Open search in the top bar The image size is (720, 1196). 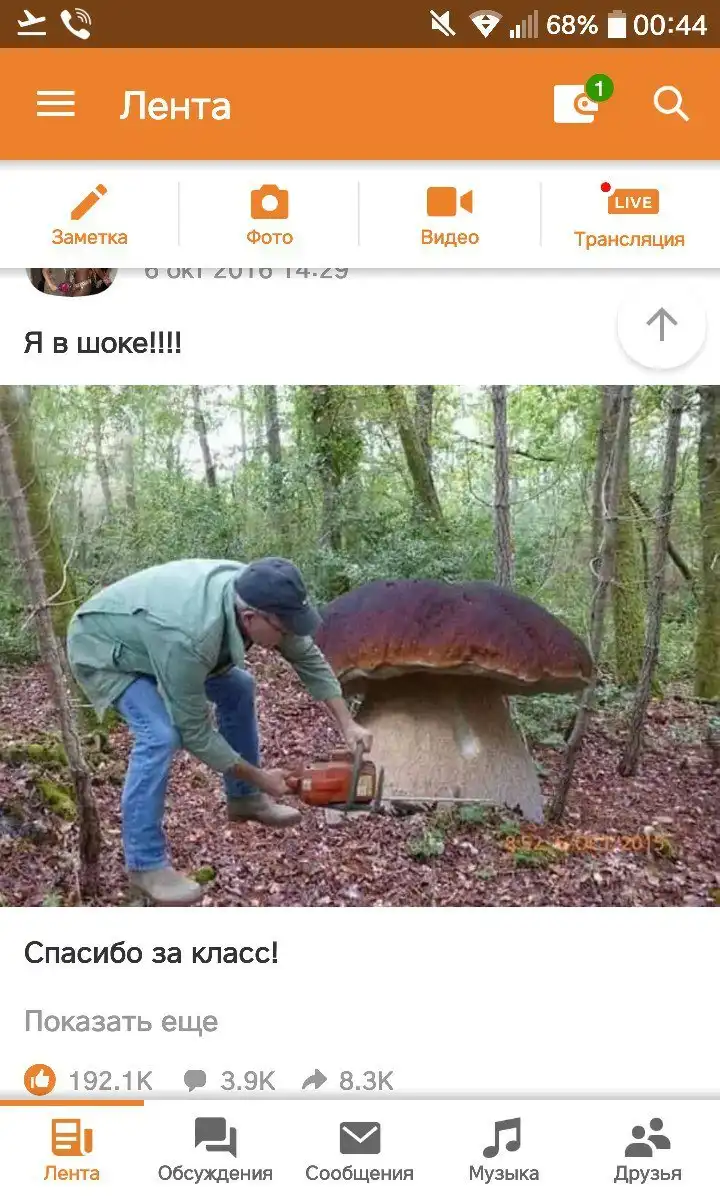pyautogui.click(x=671, y=104)
